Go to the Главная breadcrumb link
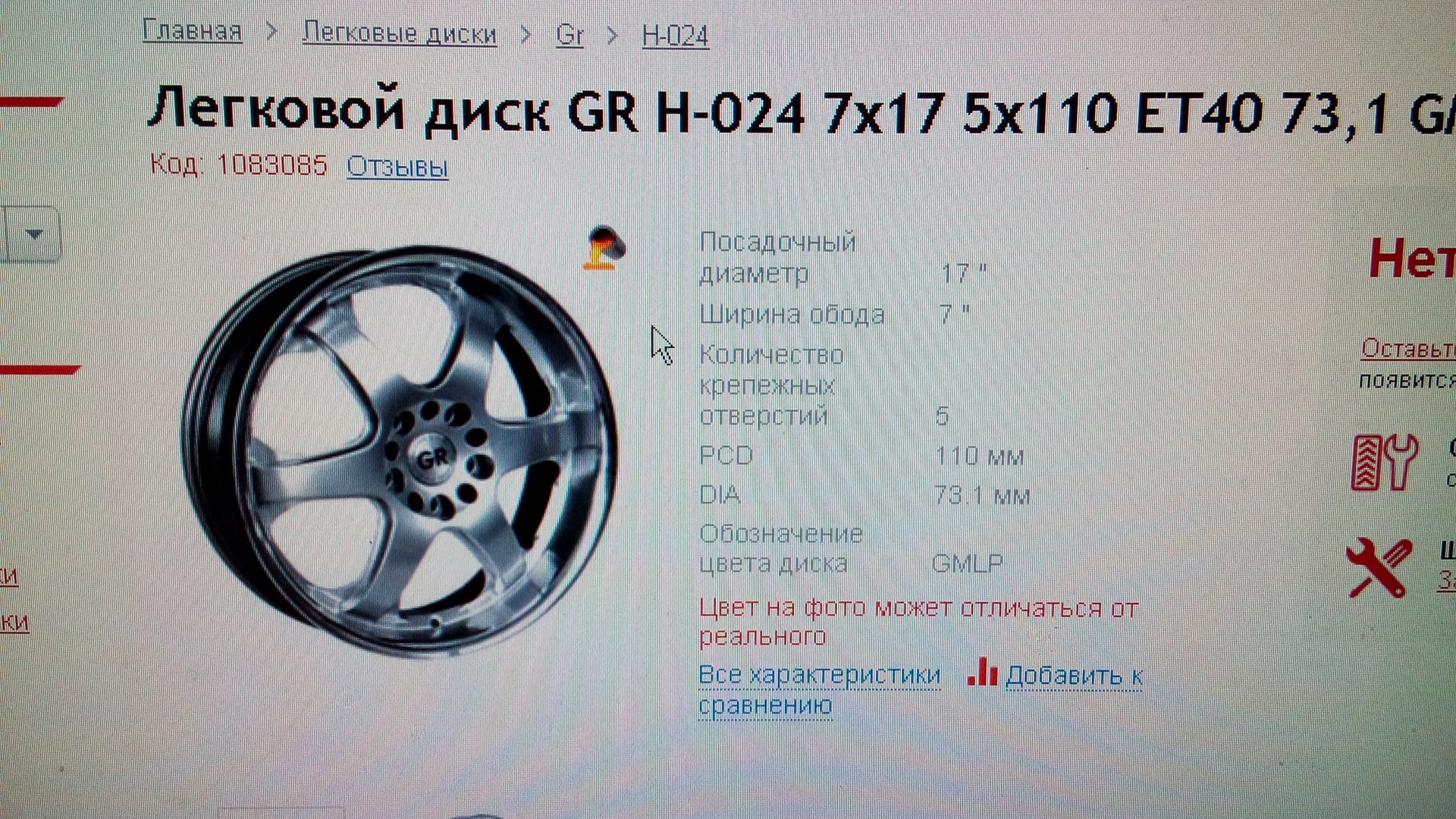 (x=193, y=32)
